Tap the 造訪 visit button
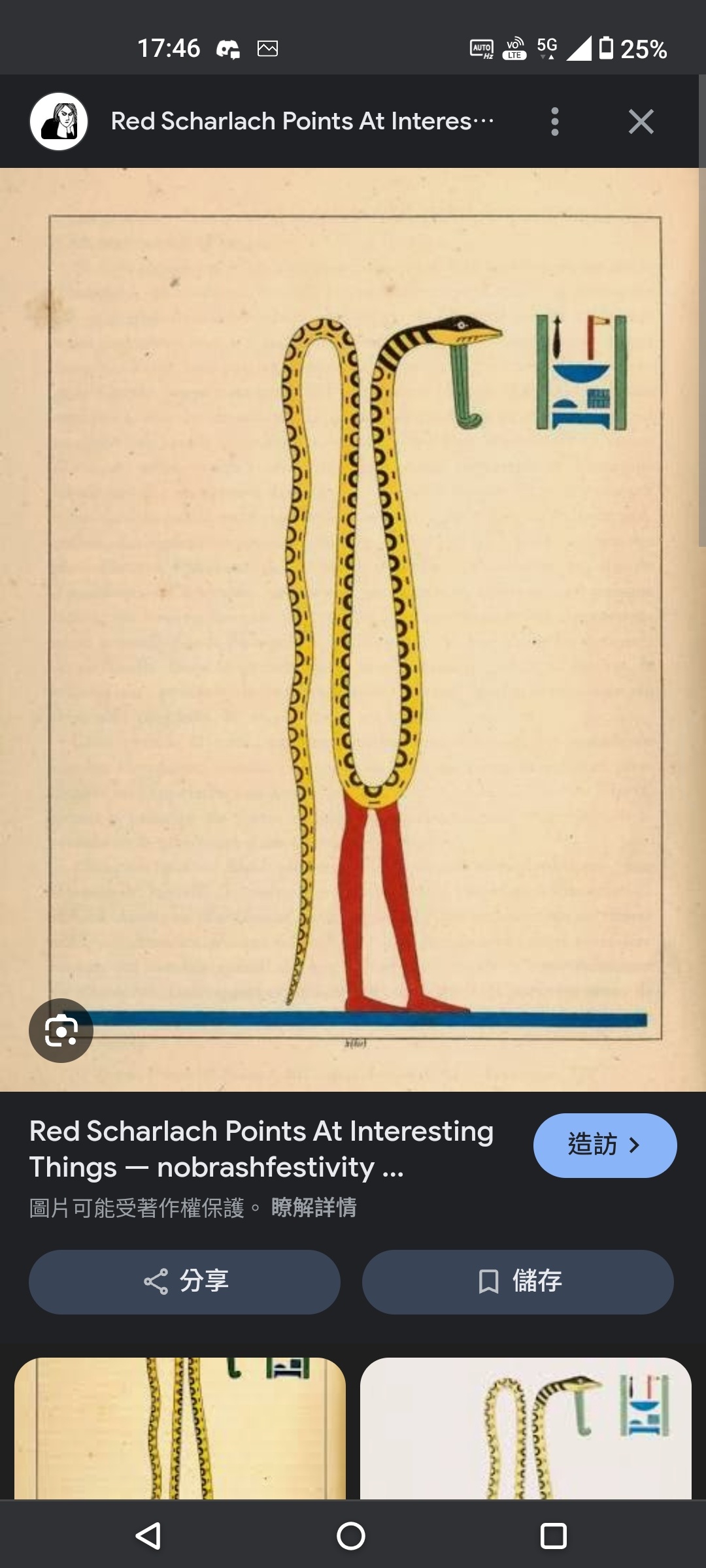The height and width of the screenshot is (1568, 706). (x=604, y=1145)
